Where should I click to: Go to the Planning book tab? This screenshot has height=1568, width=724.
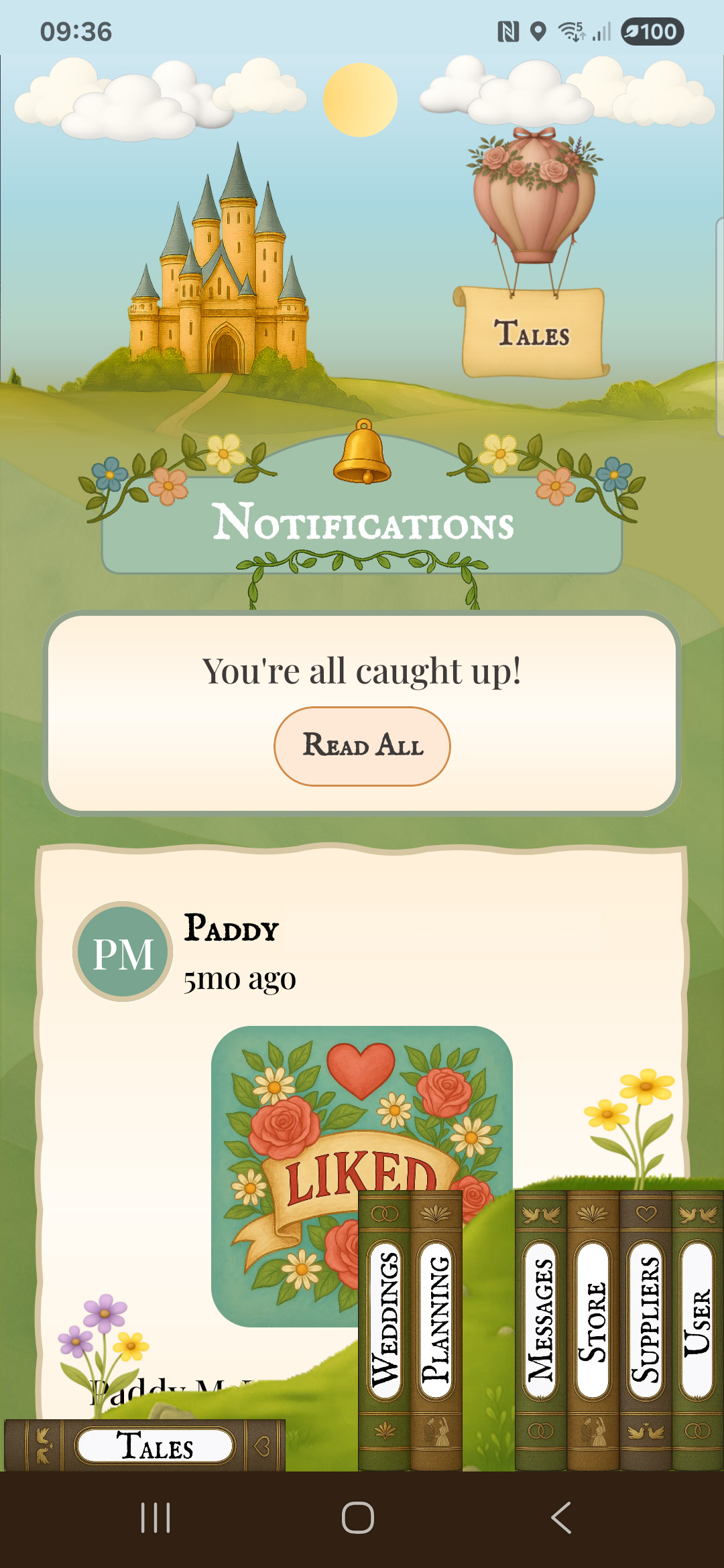[436, 1320]
